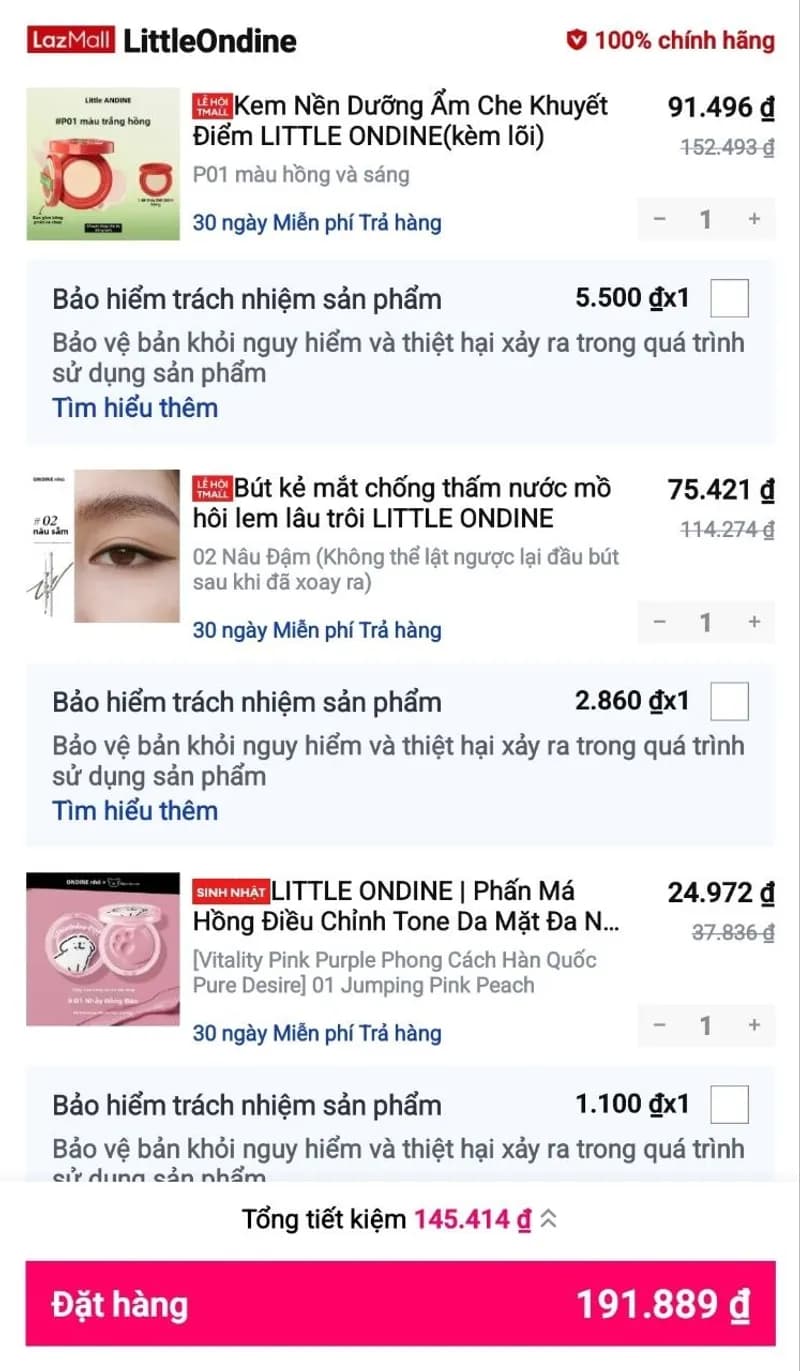Open the Kem Nền Dưỡng Ẩm product image
The width and height of the screenshot is (800, 1371).
[x=103, y=164]
